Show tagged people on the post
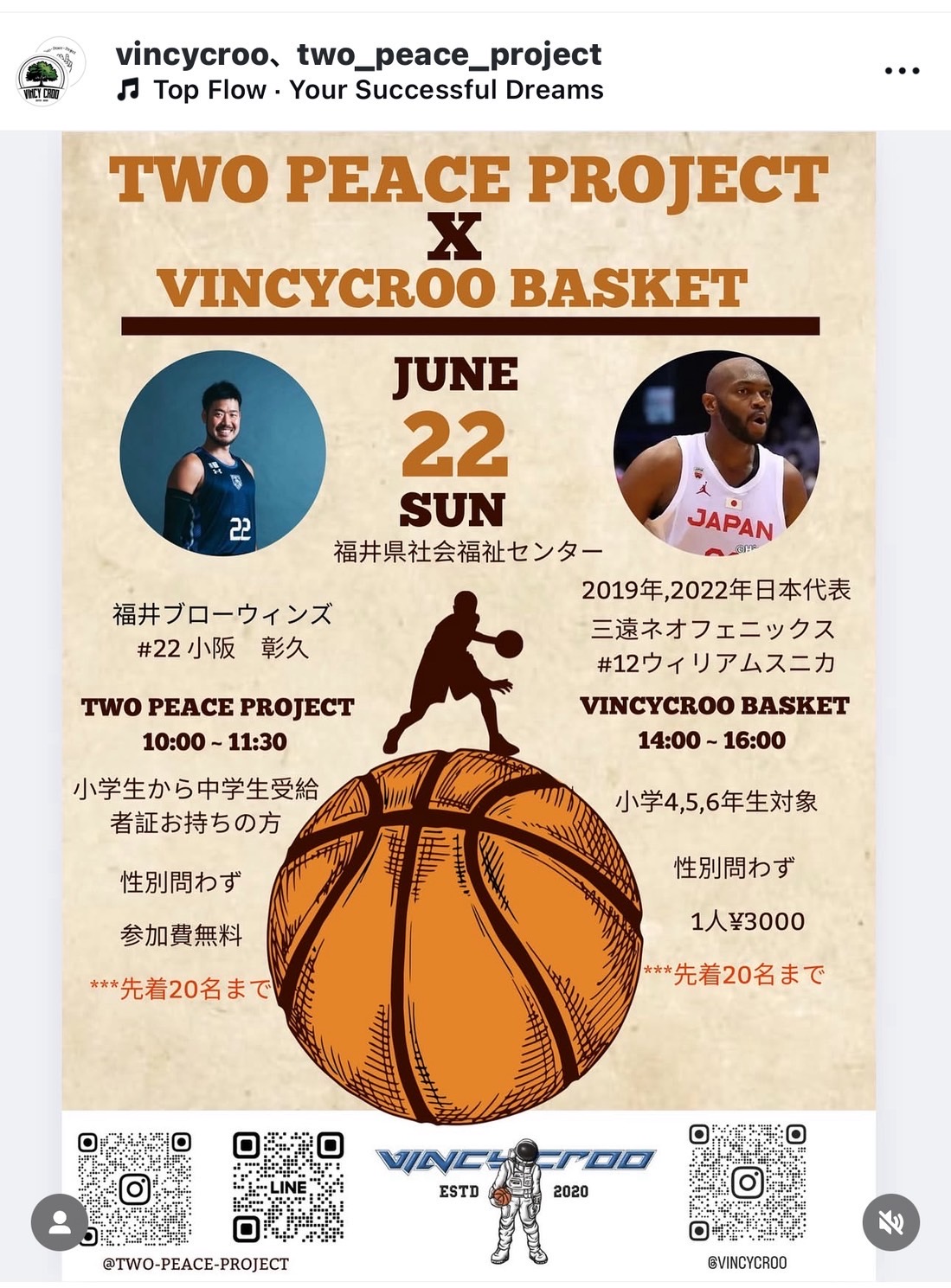 [59, 1222]
